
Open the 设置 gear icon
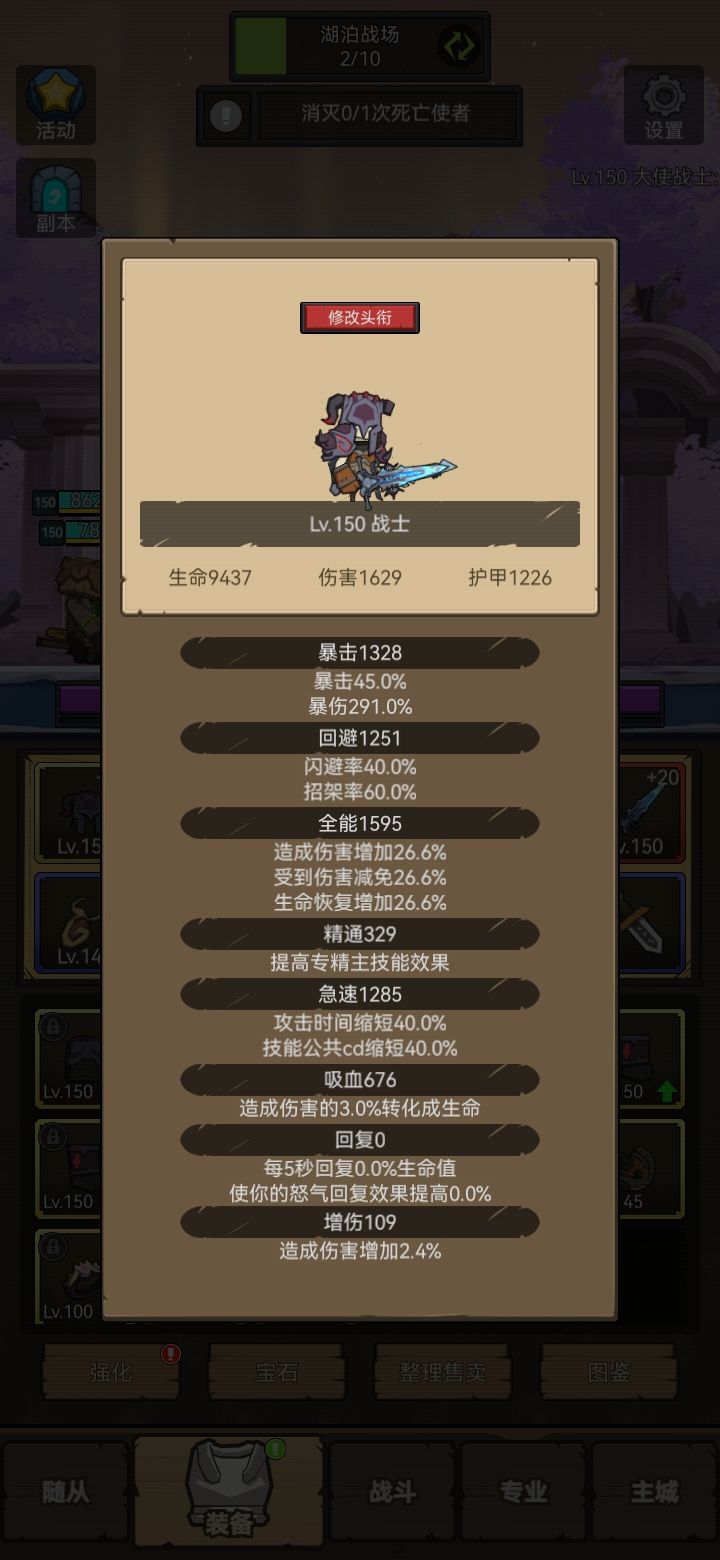click(x=663, y=105)
